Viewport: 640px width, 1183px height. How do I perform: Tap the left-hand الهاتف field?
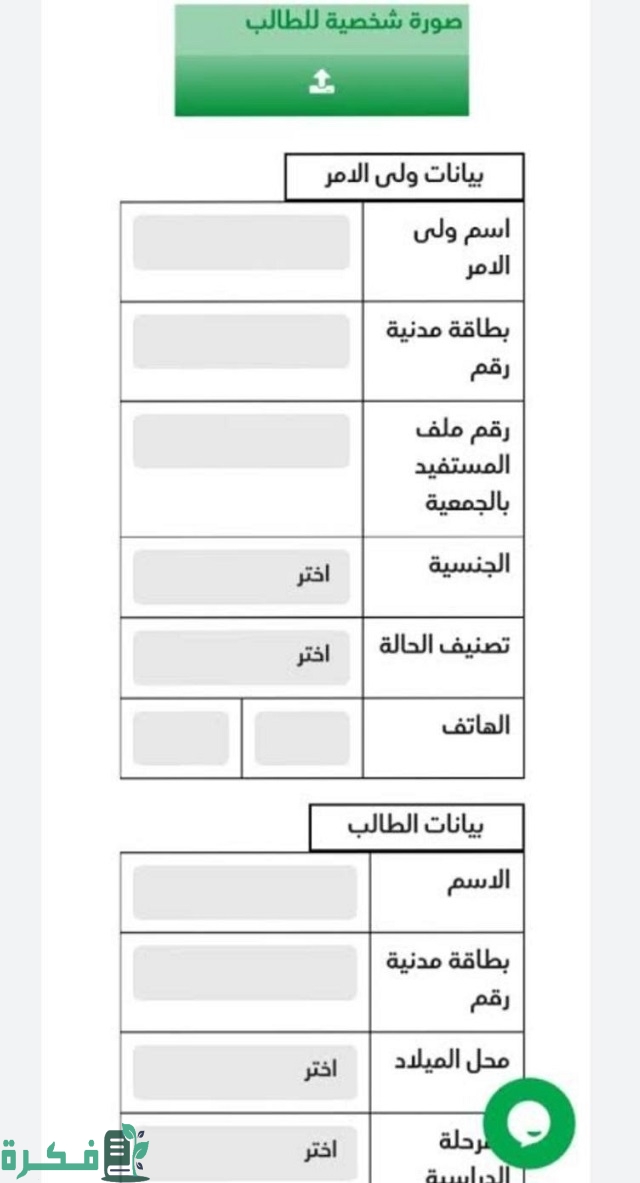[181, 738]
